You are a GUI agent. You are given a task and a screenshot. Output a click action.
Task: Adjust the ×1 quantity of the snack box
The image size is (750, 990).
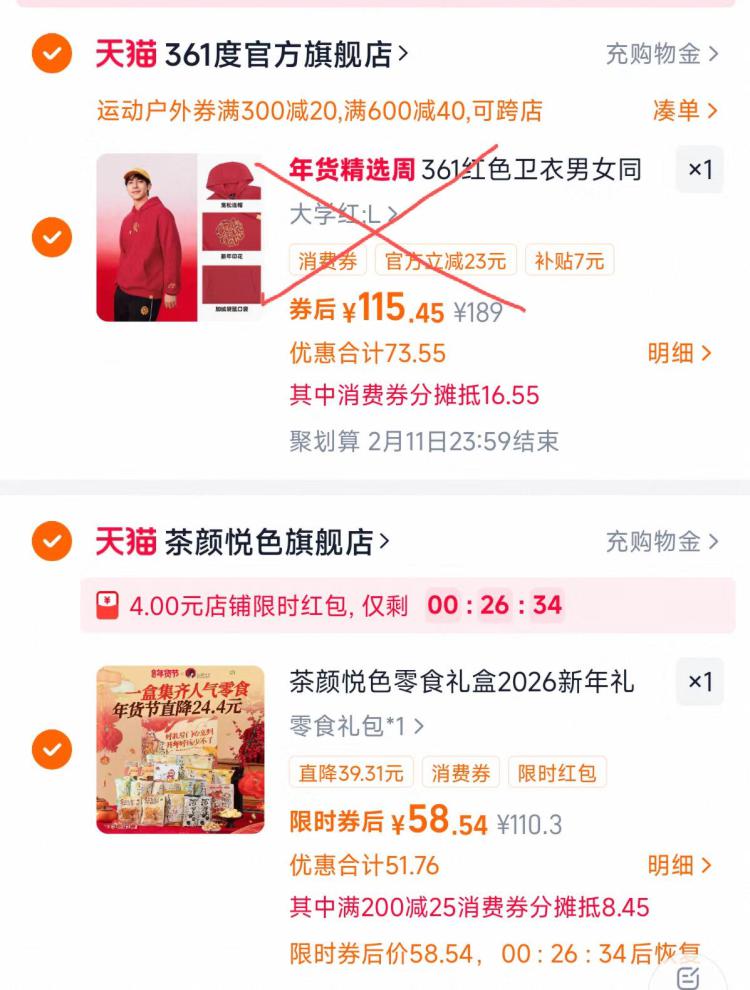pos(700,682)
